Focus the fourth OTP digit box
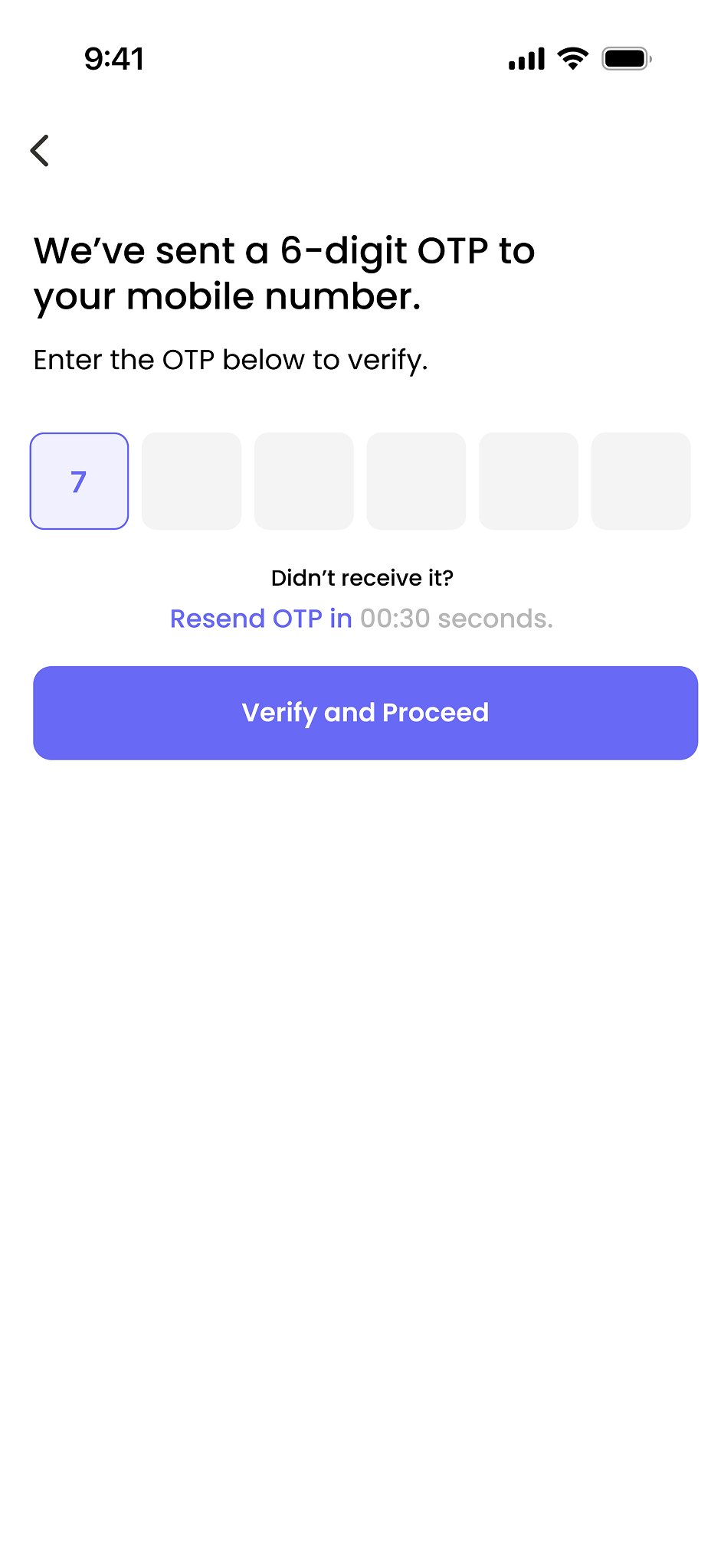Screen dimensions: 724x1568 tap(416, 481)
